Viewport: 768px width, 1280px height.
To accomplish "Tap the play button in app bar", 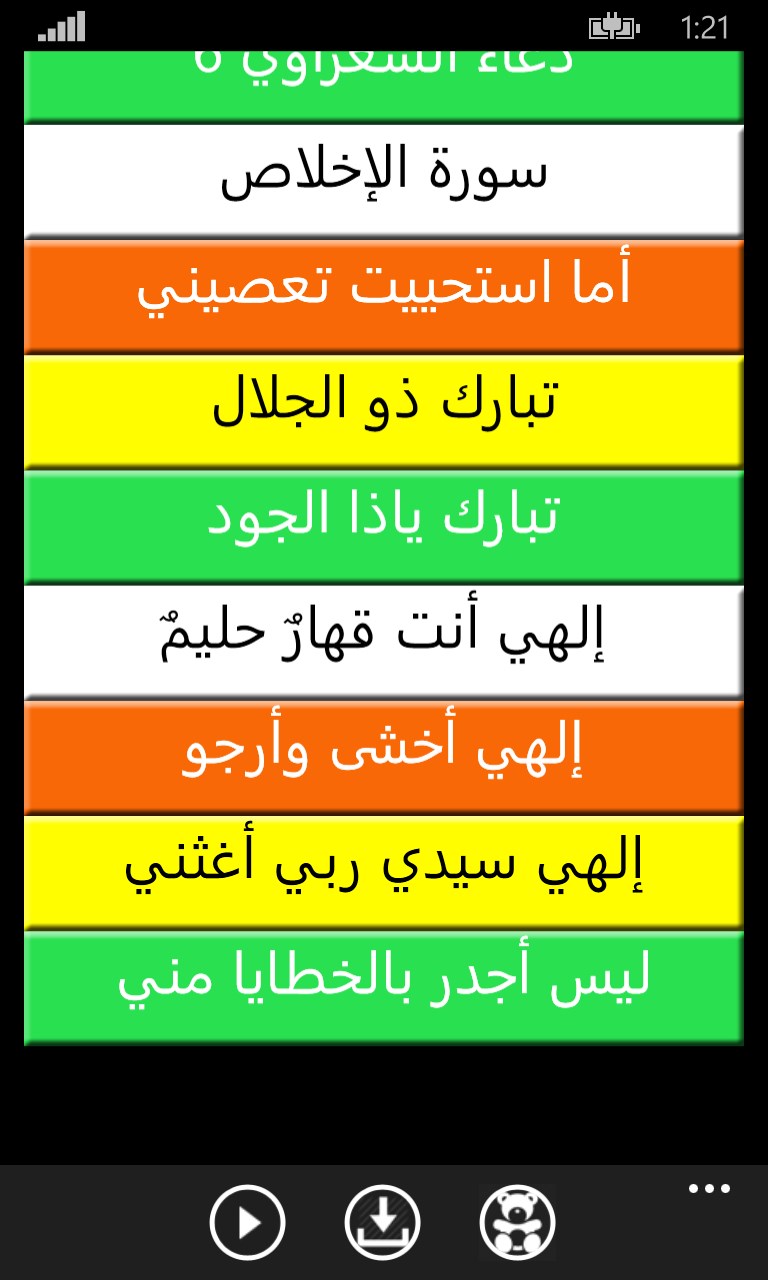I will [247, 1222].
